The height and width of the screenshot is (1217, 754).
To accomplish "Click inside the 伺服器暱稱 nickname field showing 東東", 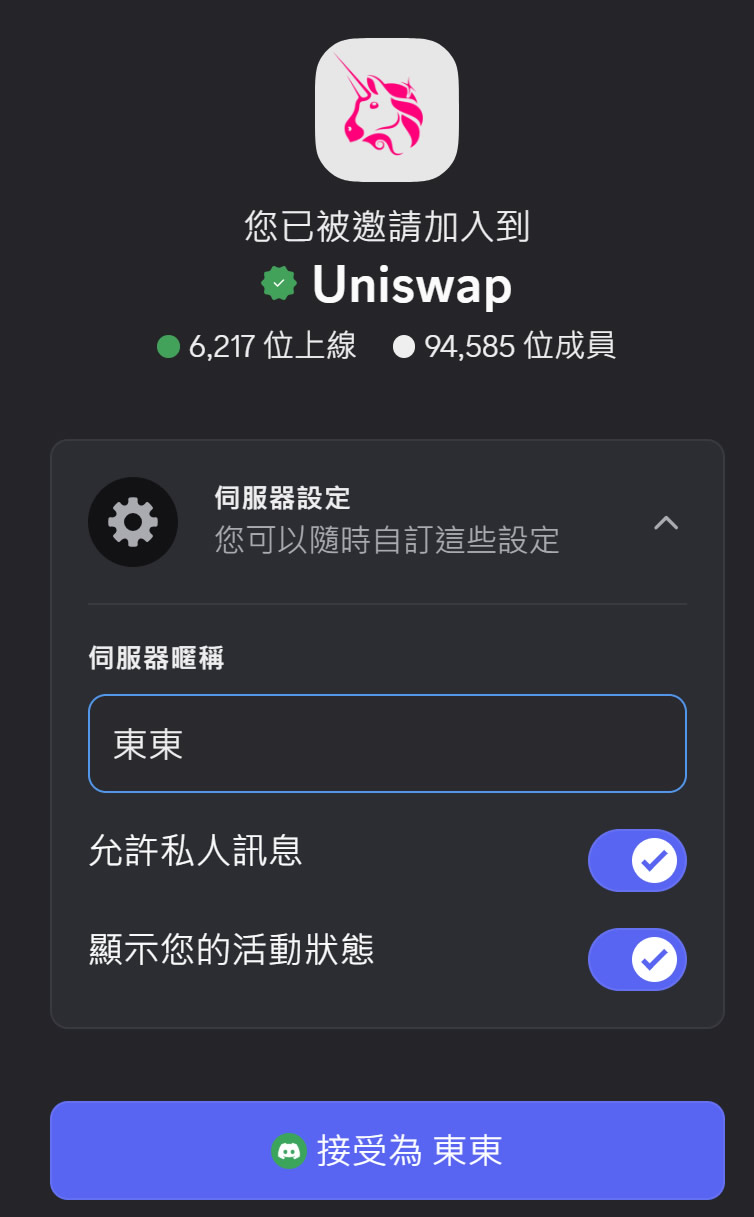I will (x=387, y=743).
